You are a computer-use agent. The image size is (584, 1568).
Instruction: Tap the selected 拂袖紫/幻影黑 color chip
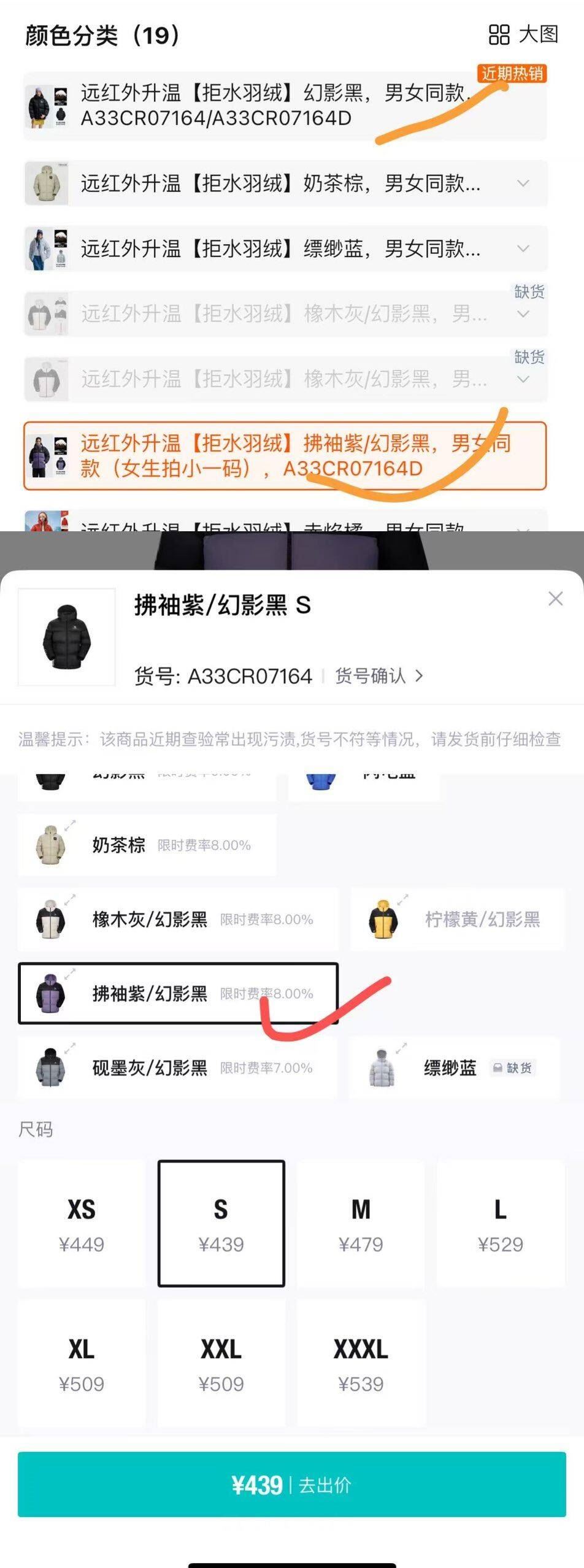coord(179,993)
